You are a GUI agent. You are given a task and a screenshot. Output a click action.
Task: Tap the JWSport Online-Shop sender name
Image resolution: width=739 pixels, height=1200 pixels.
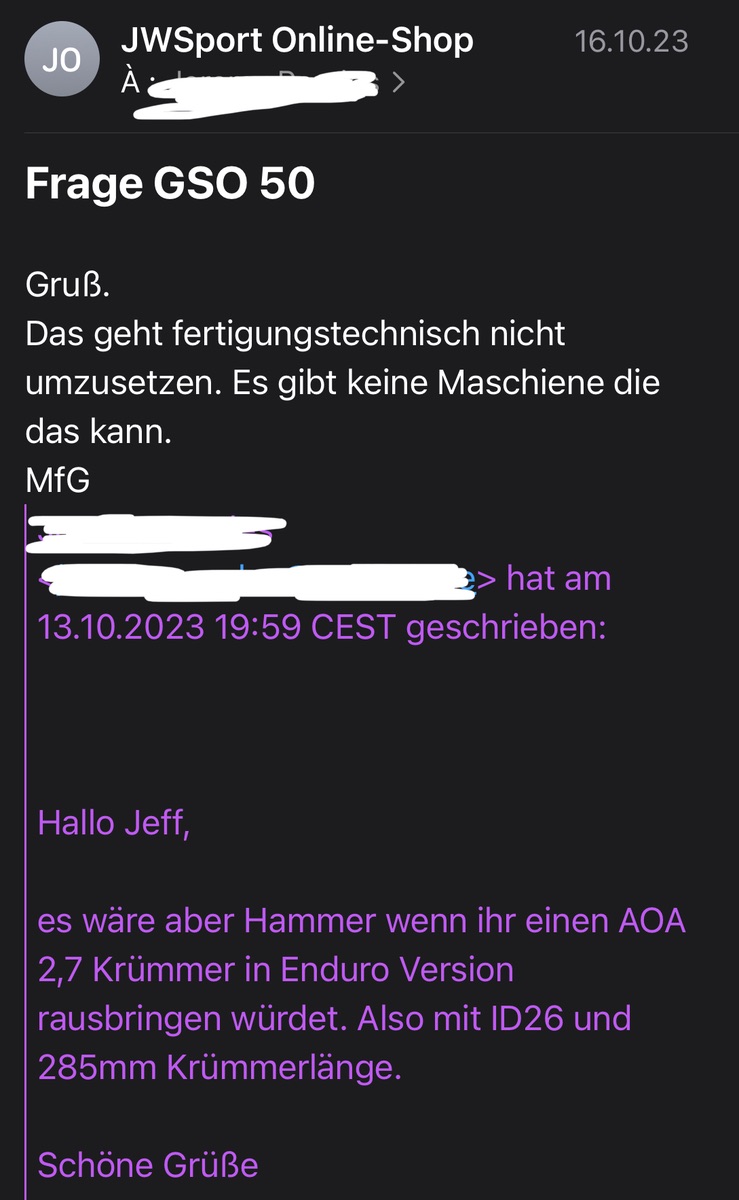tap(297, 40)
